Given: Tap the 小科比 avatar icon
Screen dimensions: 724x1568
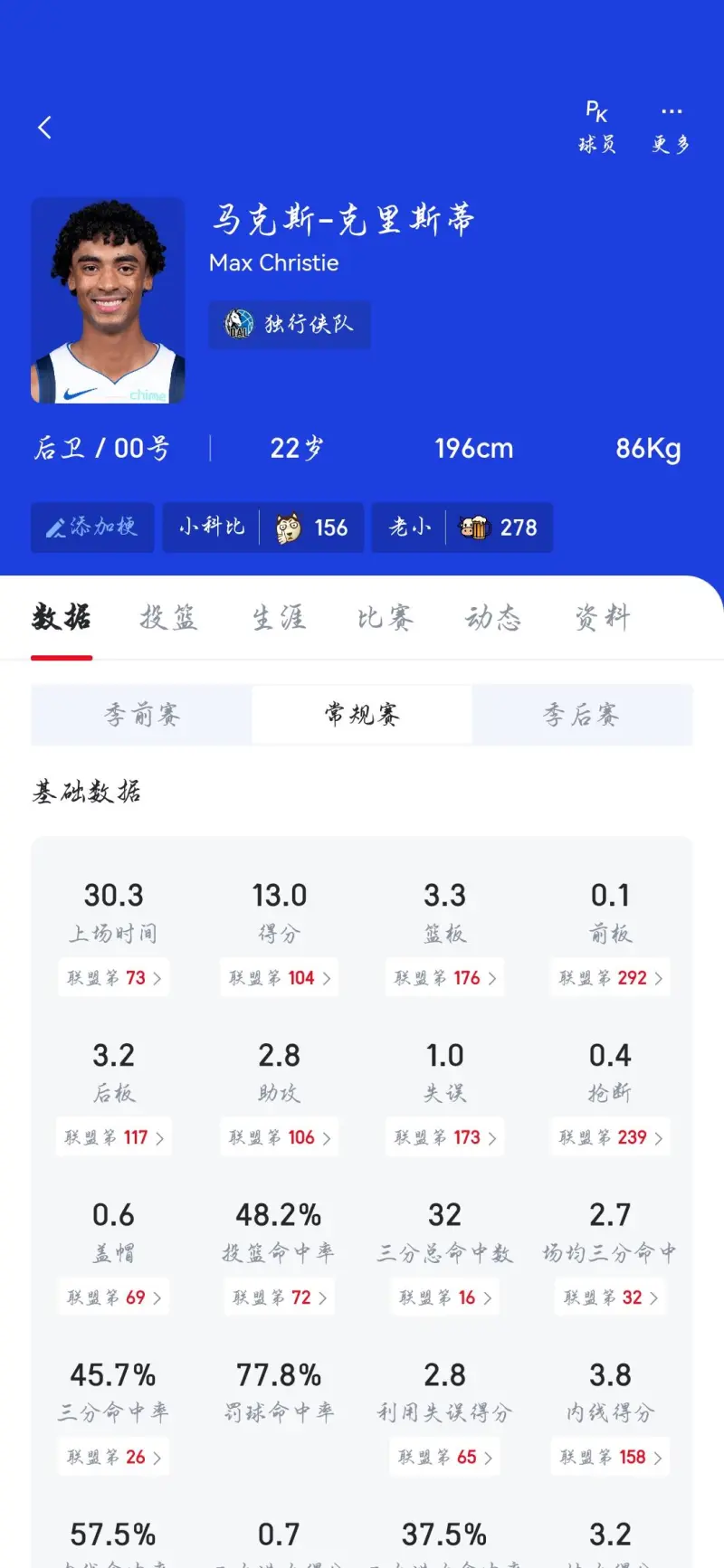Looking at the screenshot, I should (288, 527).
